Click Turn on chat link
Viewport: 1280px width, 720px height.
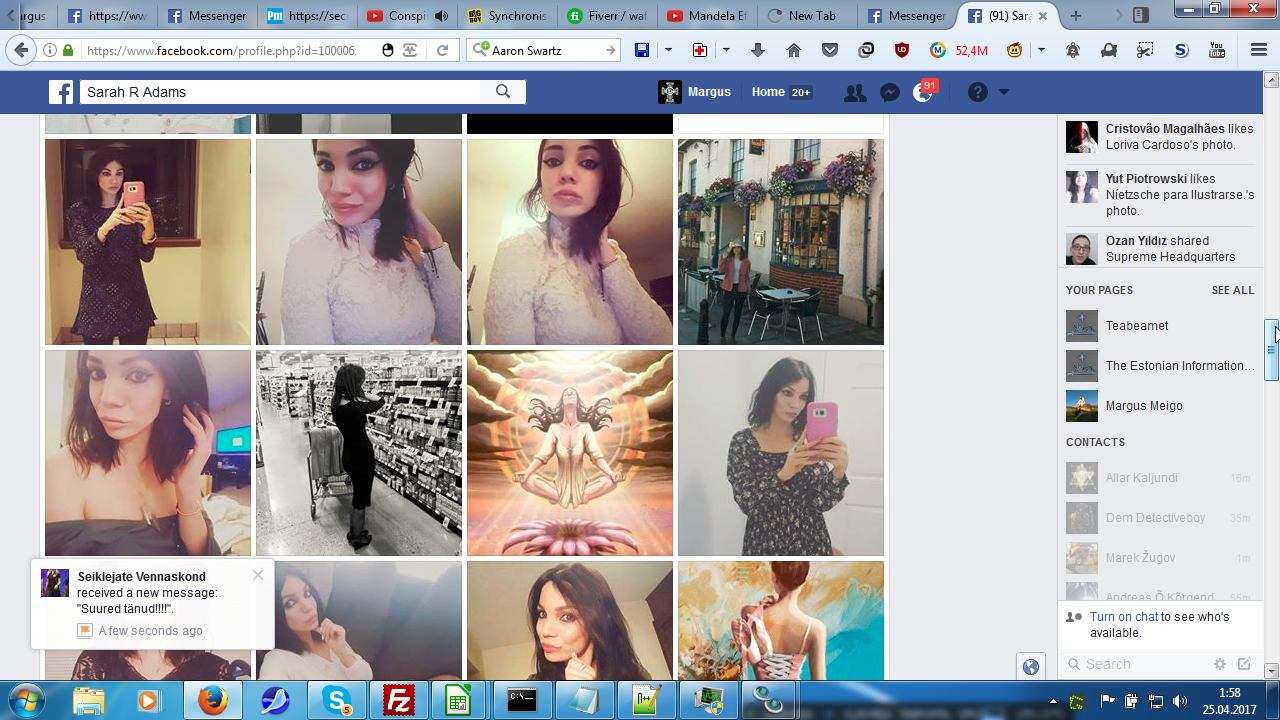(x=1123, y=617)
